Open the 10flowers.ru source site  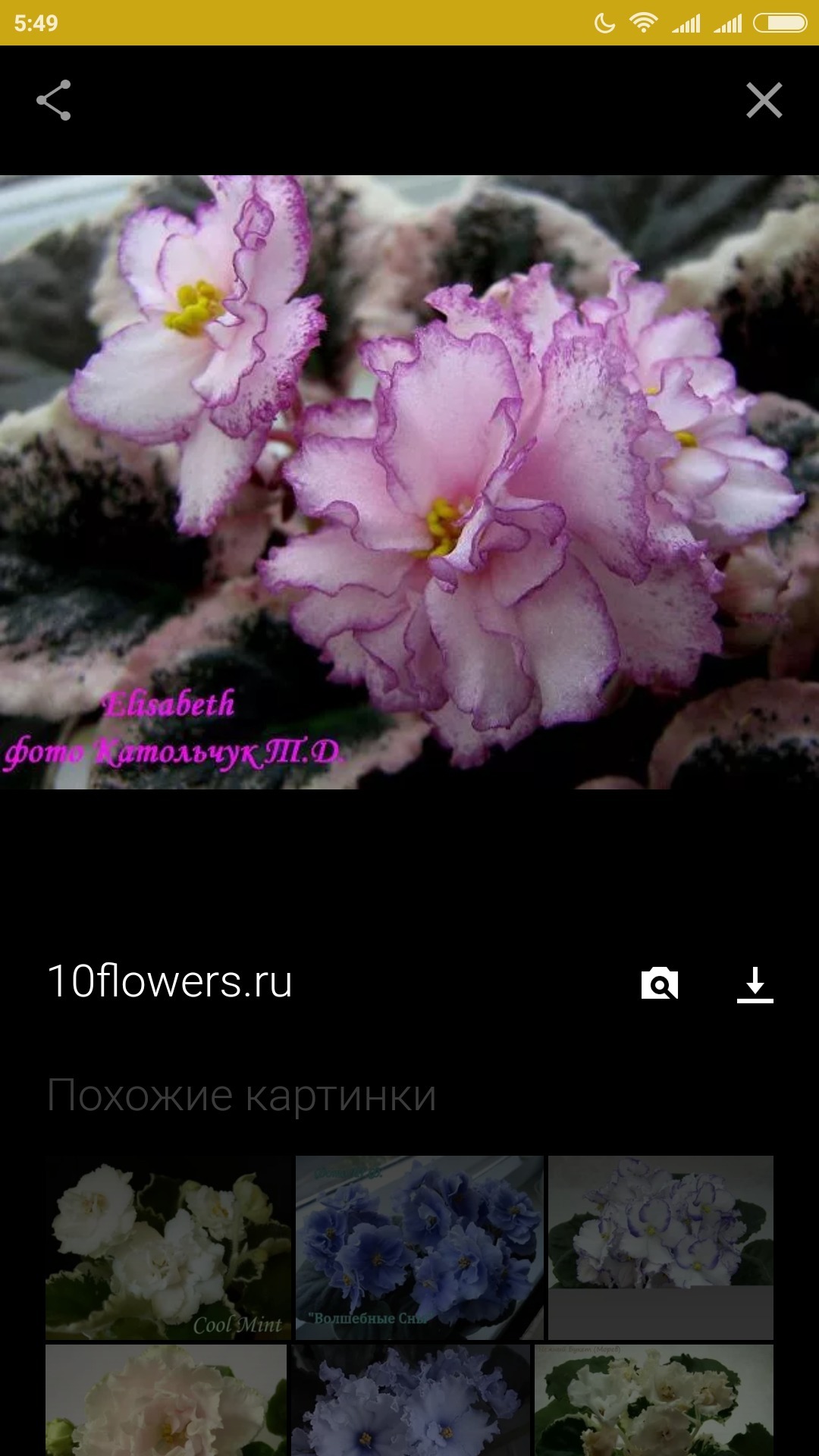tap(170, 981)
